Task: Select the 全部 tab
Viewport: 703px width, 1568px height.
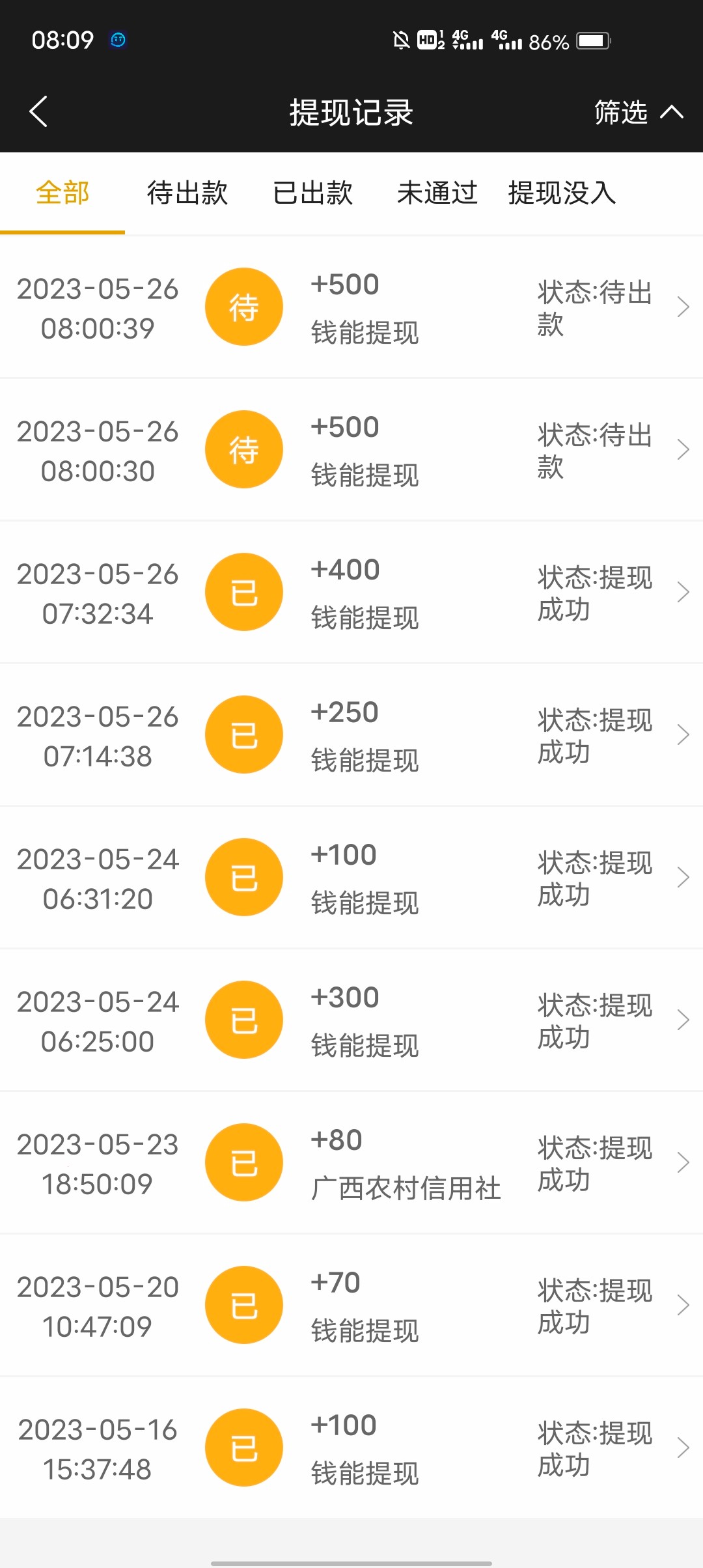Action: pyautogui.click(x=62, y=193)
